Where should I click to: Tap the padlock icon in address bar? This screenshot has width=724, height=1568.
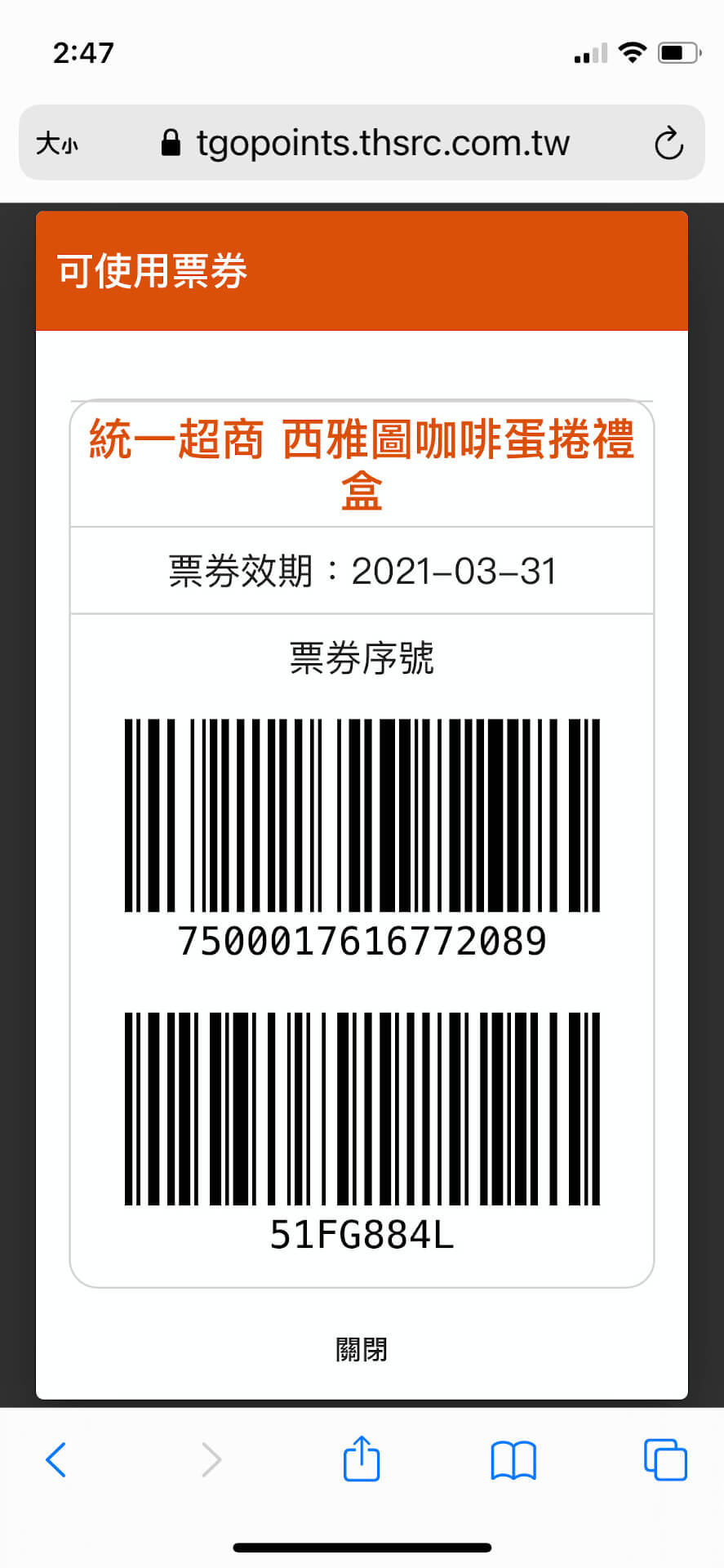172,140
